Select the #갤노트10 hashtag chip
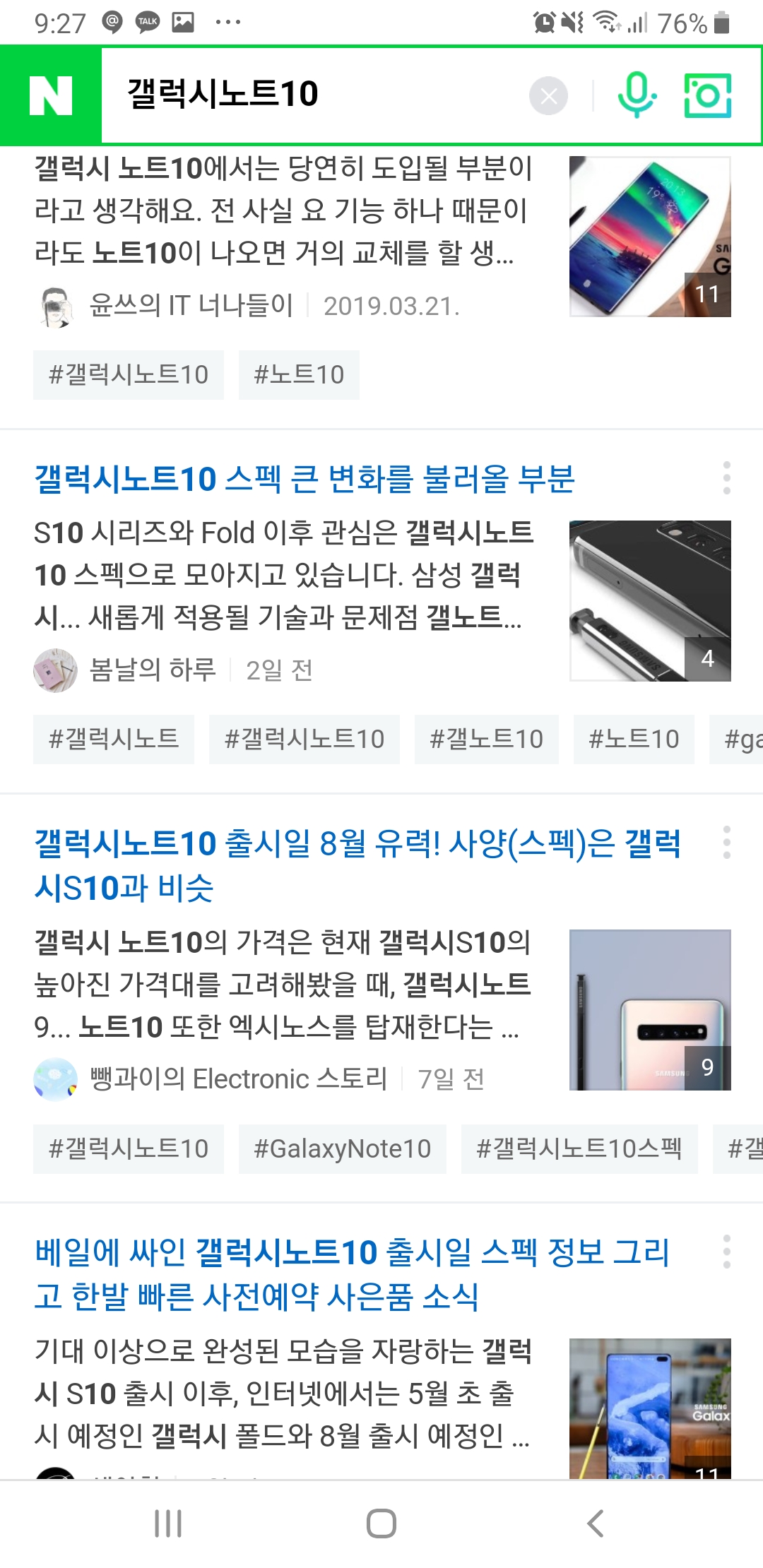The image size is (763, 1568). 486,740
